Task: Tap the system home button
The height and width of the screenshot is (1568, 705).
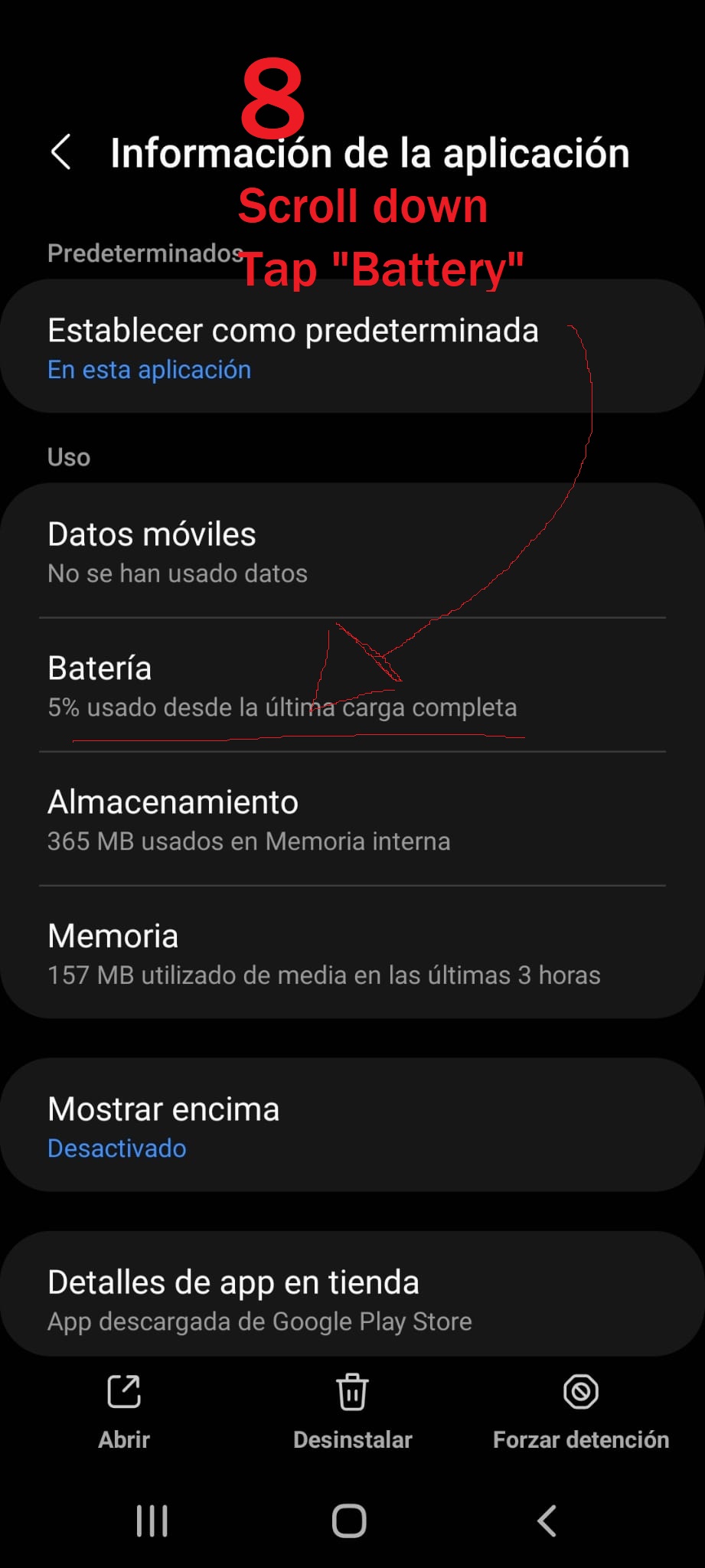Action: [x=349, y=1521]
